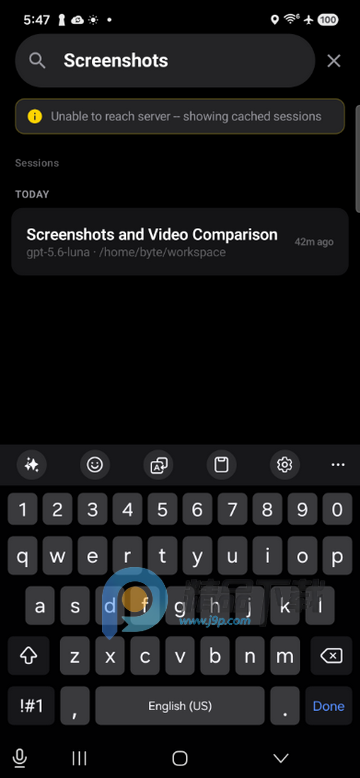Open the keyboard settings gear
Viewport: 360px width, 778px height.
coord(285,464)
